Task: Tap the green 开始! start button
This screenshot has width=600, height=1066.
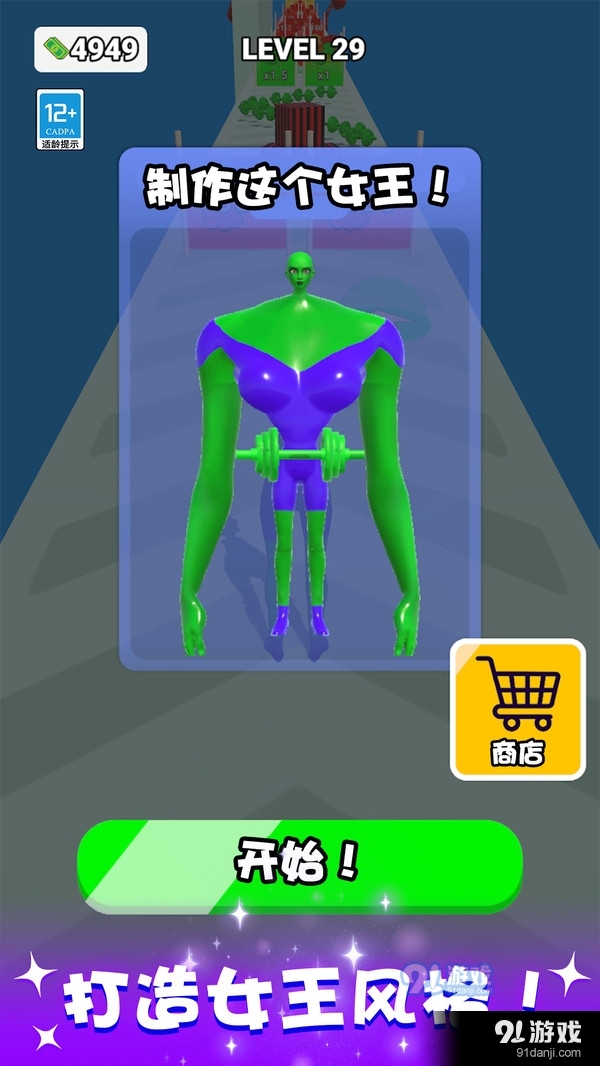Action: click(x=299, y=862)
